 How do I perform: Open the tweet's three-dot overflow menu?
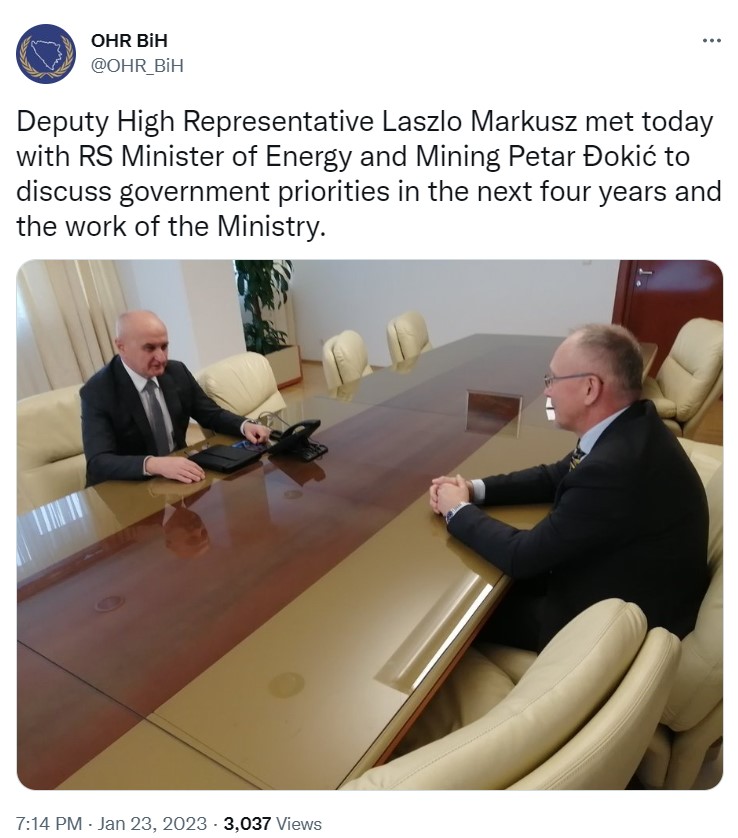click(711, 41)
